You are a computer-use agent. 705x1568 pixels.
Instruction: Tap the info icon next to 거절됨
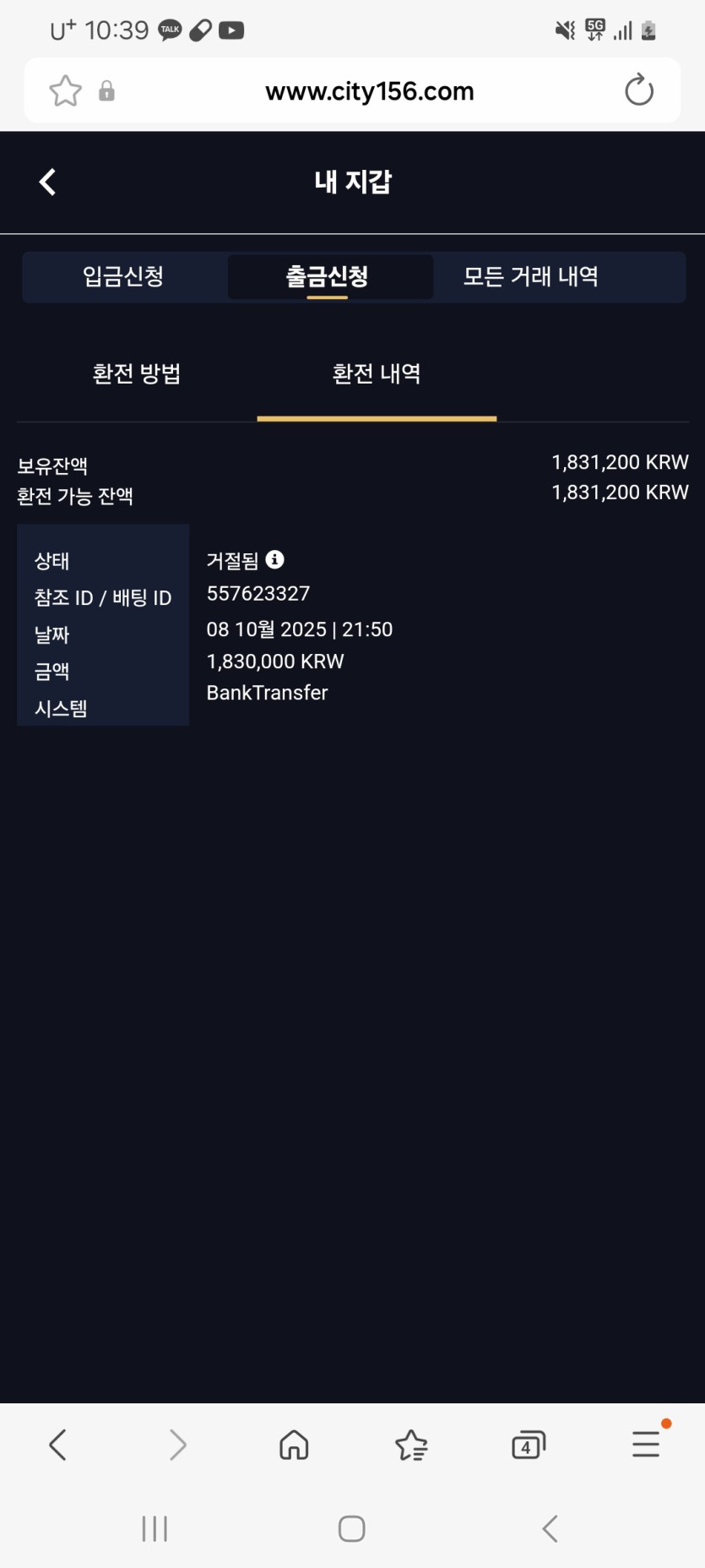[x=275, y=559]
